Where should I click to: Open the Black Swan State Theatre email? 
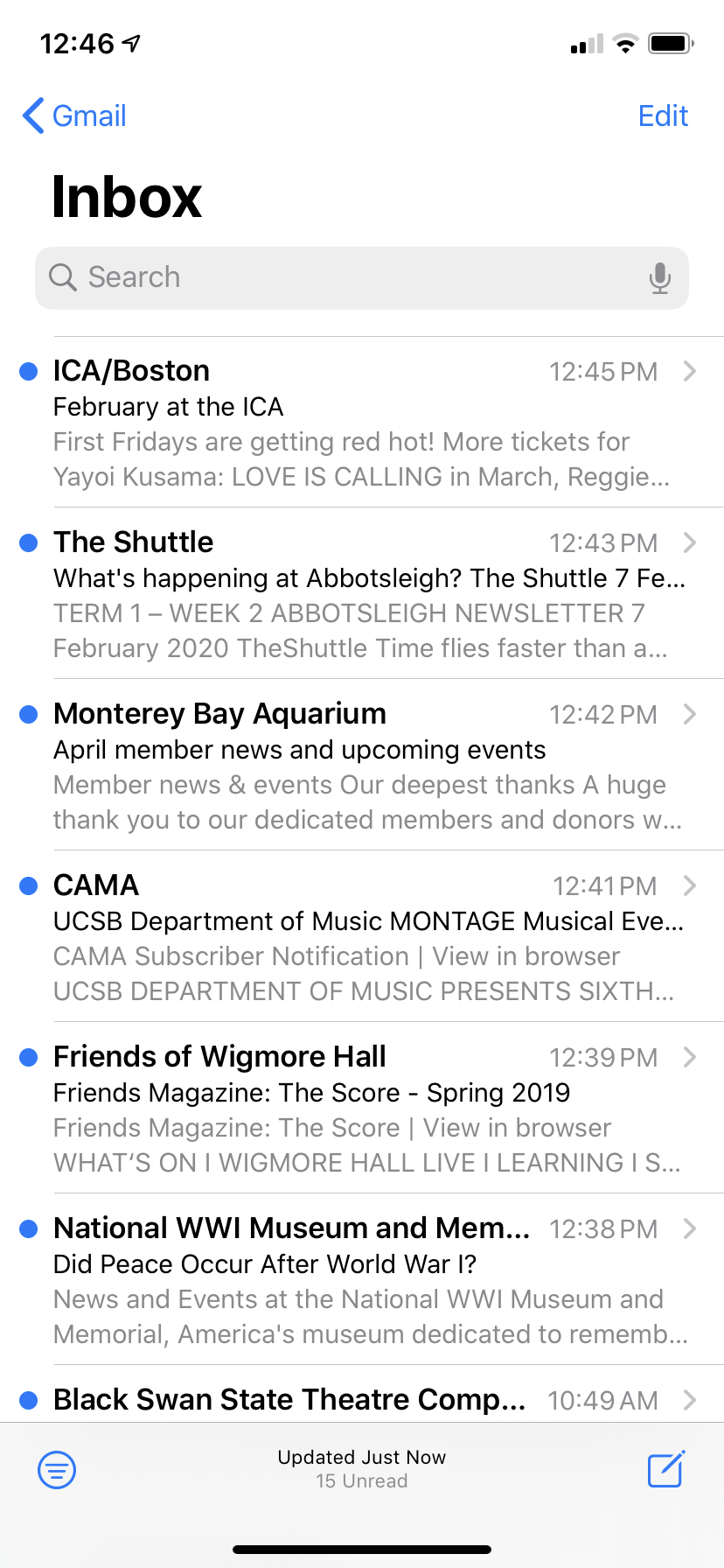tap(362, 1395)
